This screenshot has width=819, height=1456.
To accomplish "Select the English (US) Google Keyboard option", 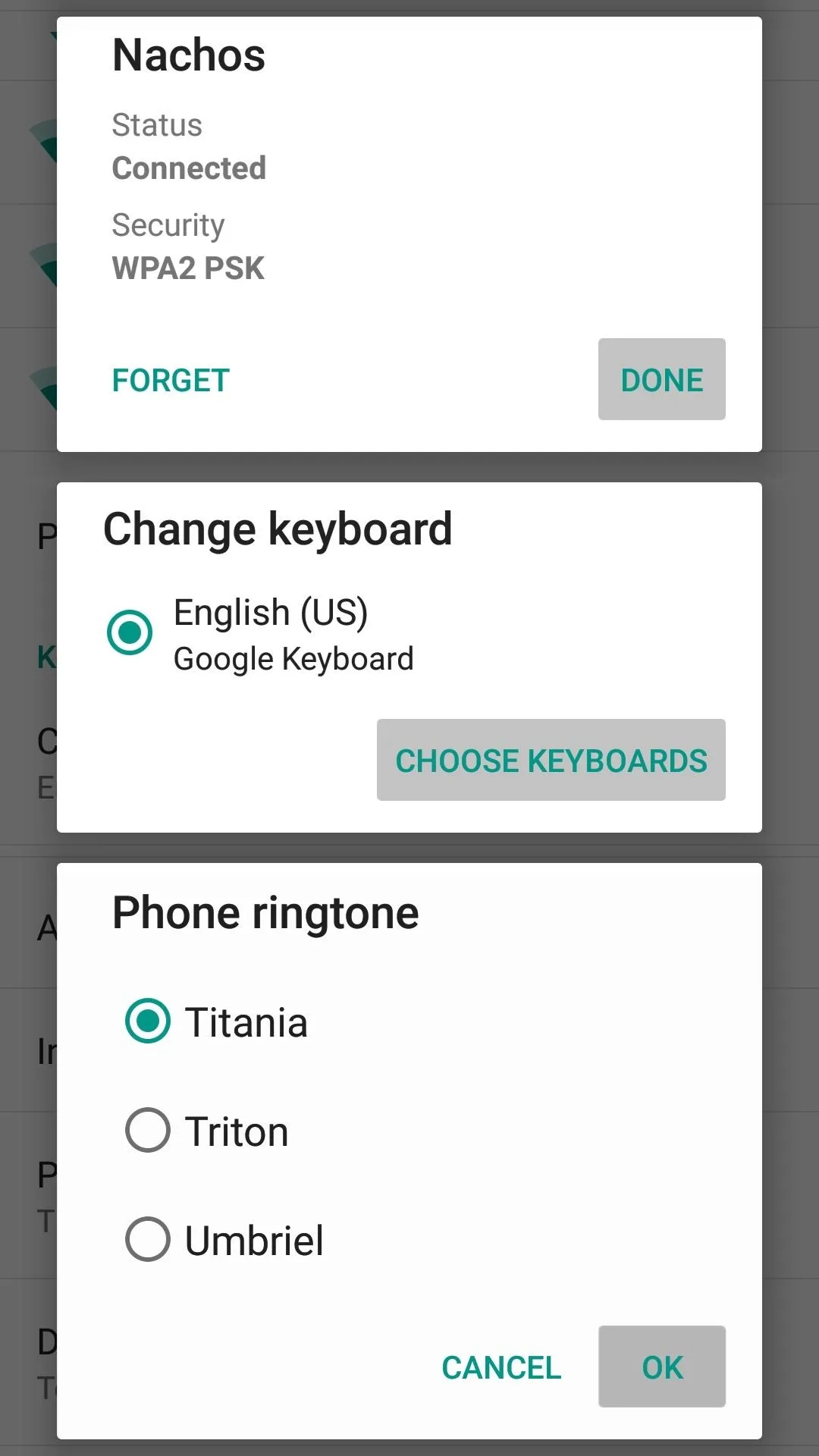I will [409, 634].
